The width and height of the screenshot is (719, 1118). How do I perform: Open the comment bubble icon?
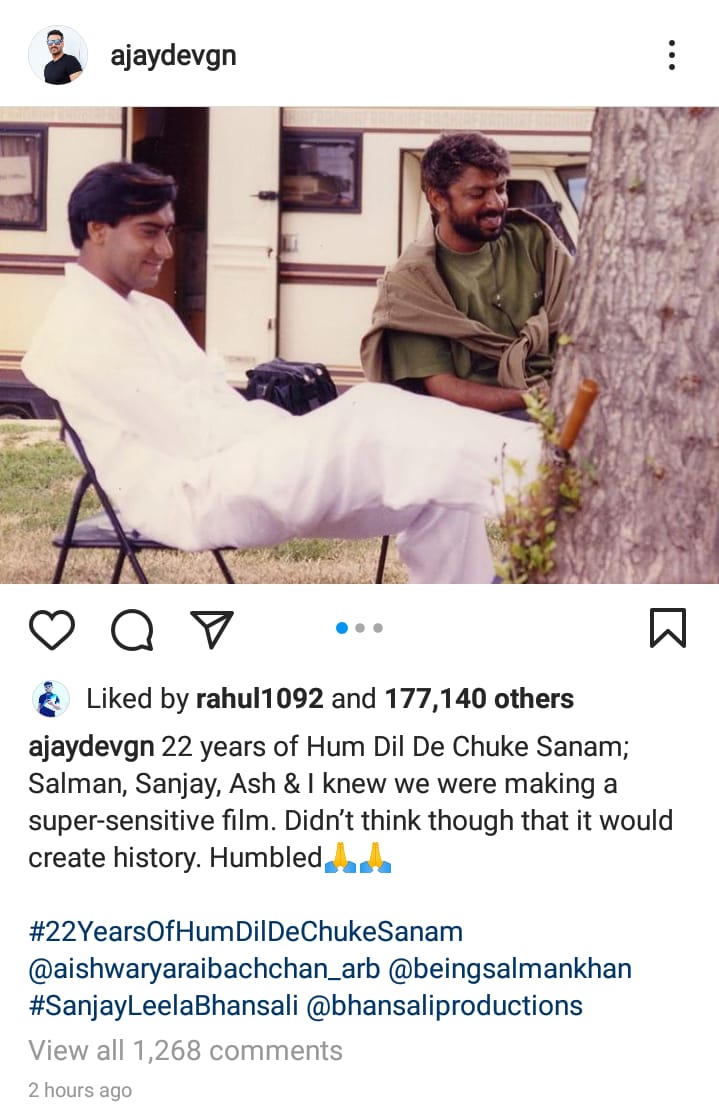[x=132, y=629]
